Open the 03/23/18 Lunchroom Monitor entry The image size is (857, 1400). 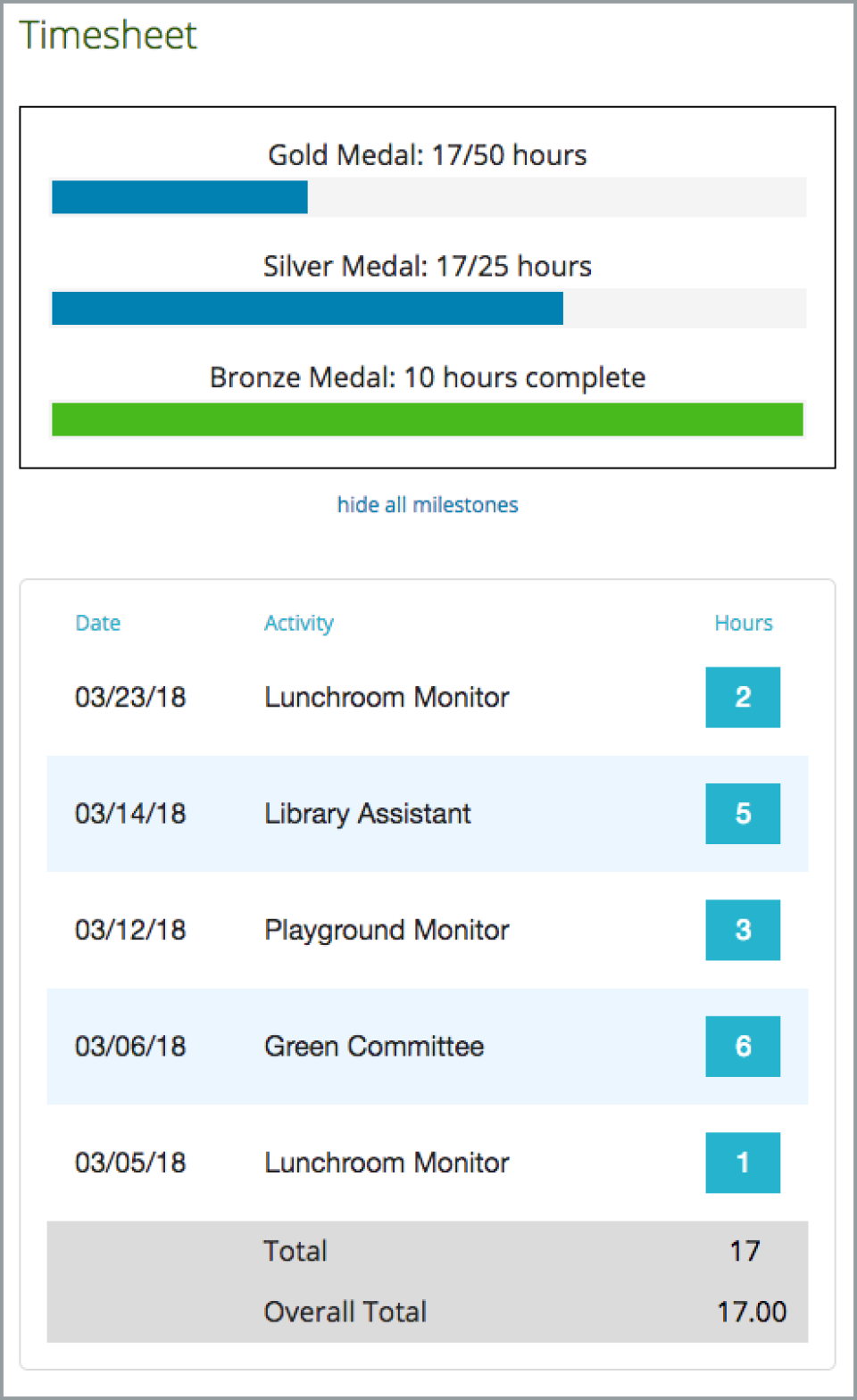[x=386, y=697]
